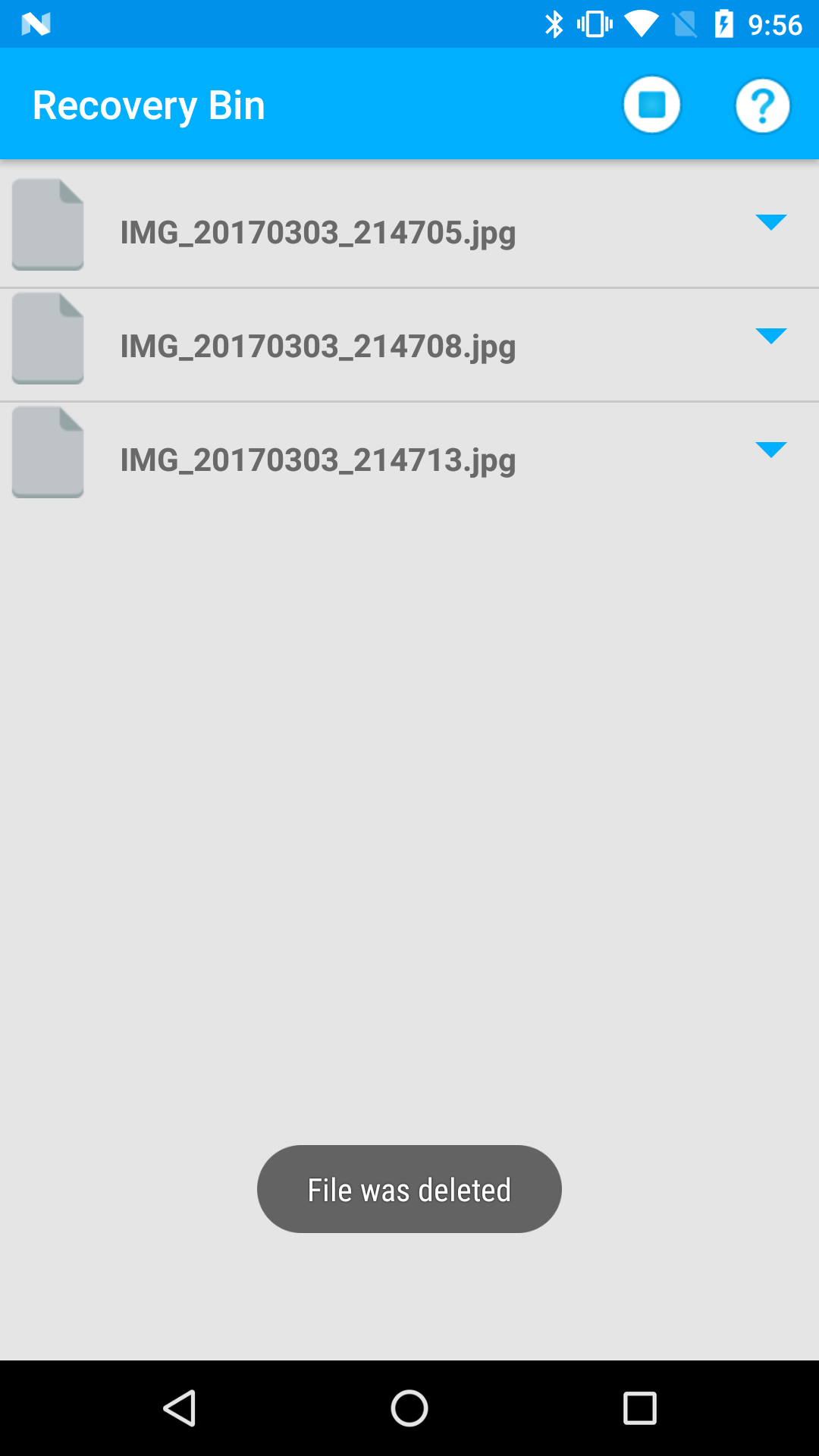Select the vibrate mode status icon
Viewport: 819px width, 1456px height.
click(x=595, y=24)
